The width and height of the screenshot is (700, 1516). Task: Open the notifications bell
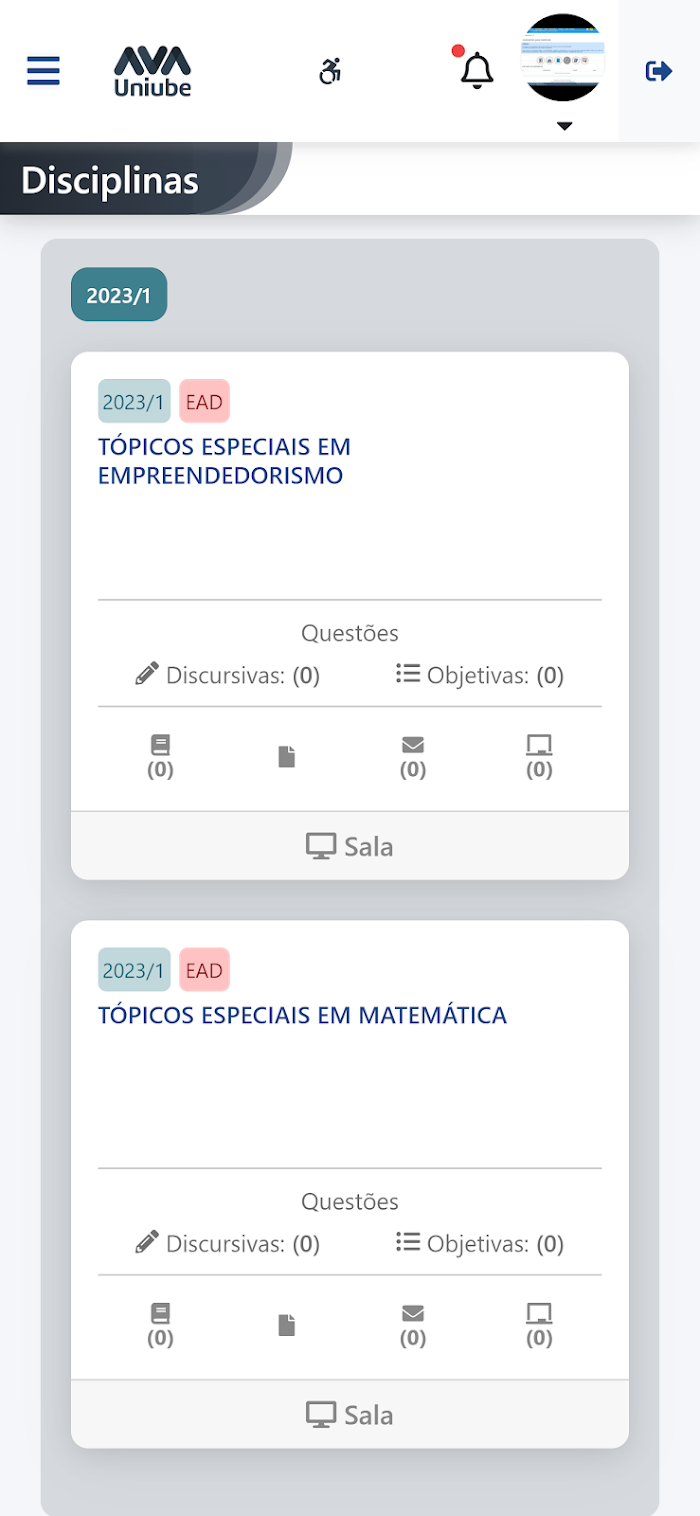click(477, 70)
